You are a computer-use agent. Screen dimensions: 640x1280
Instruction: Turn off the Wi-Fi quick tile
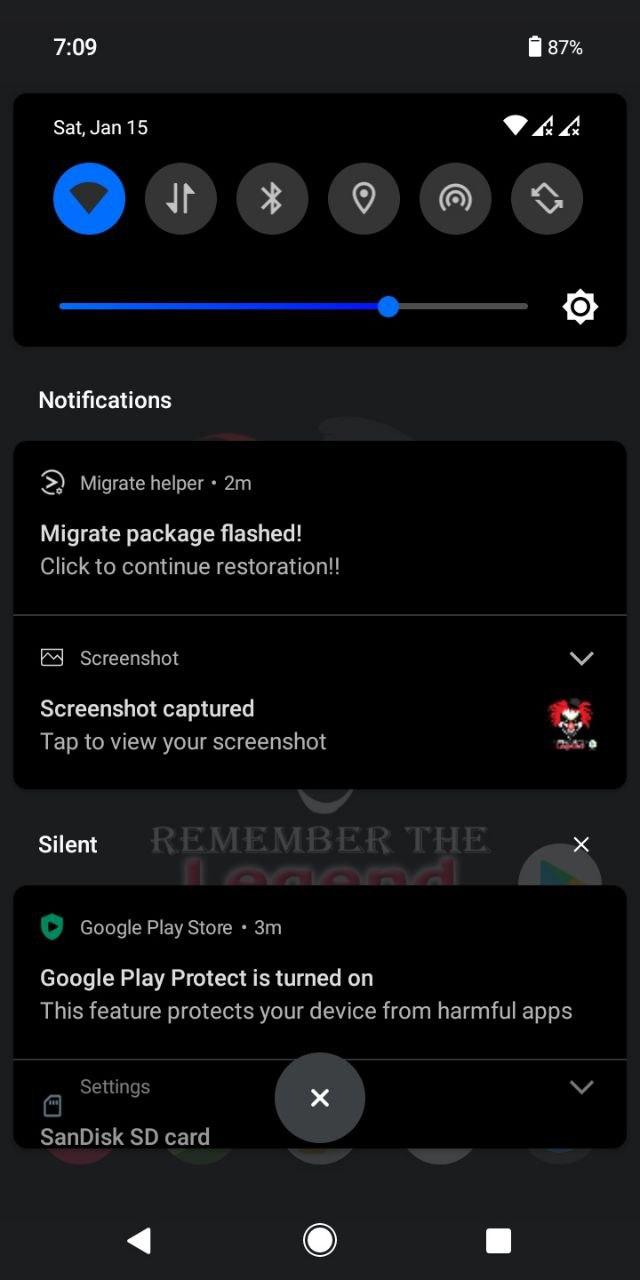point(89,198)
